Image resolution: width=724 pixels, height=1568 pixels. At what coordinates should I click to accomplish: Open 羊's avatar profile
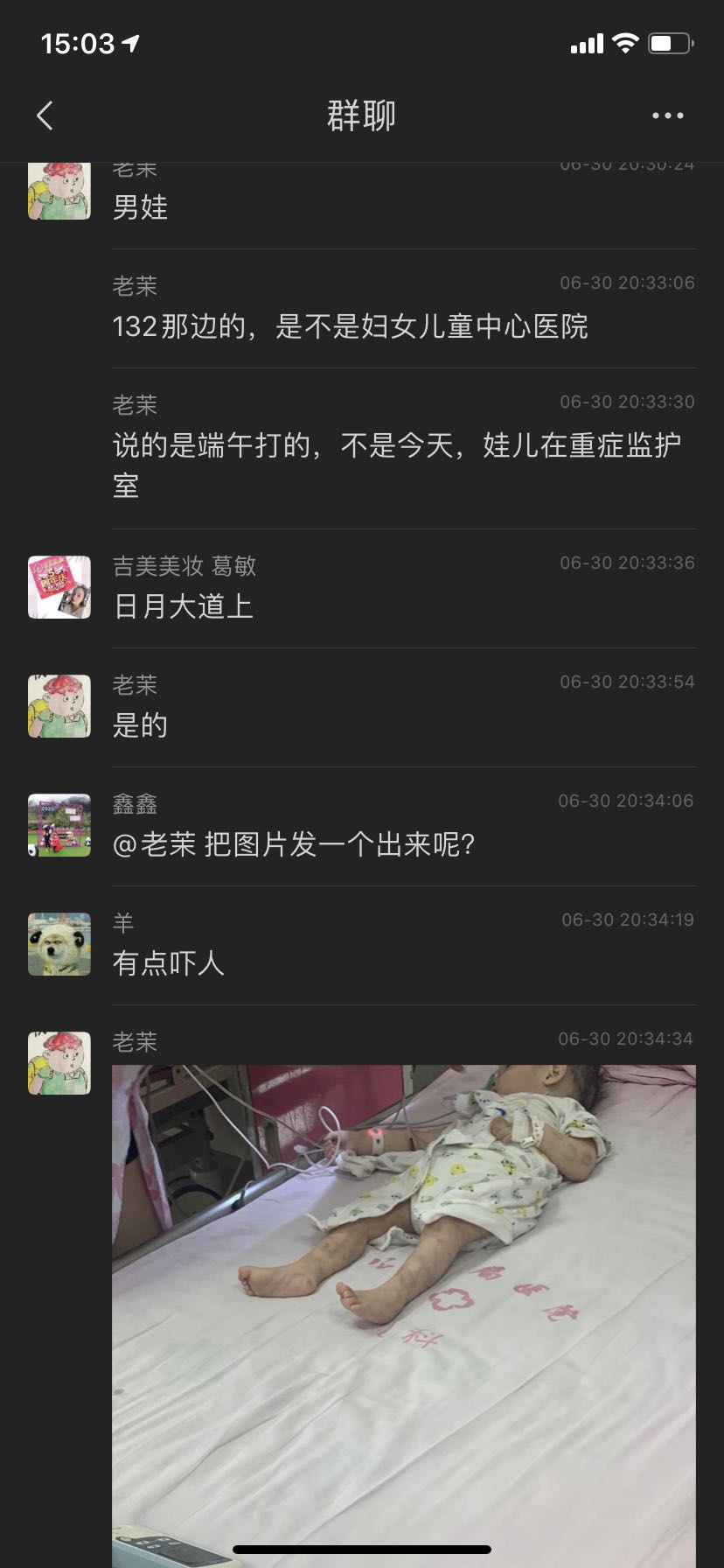pos(59,944)
